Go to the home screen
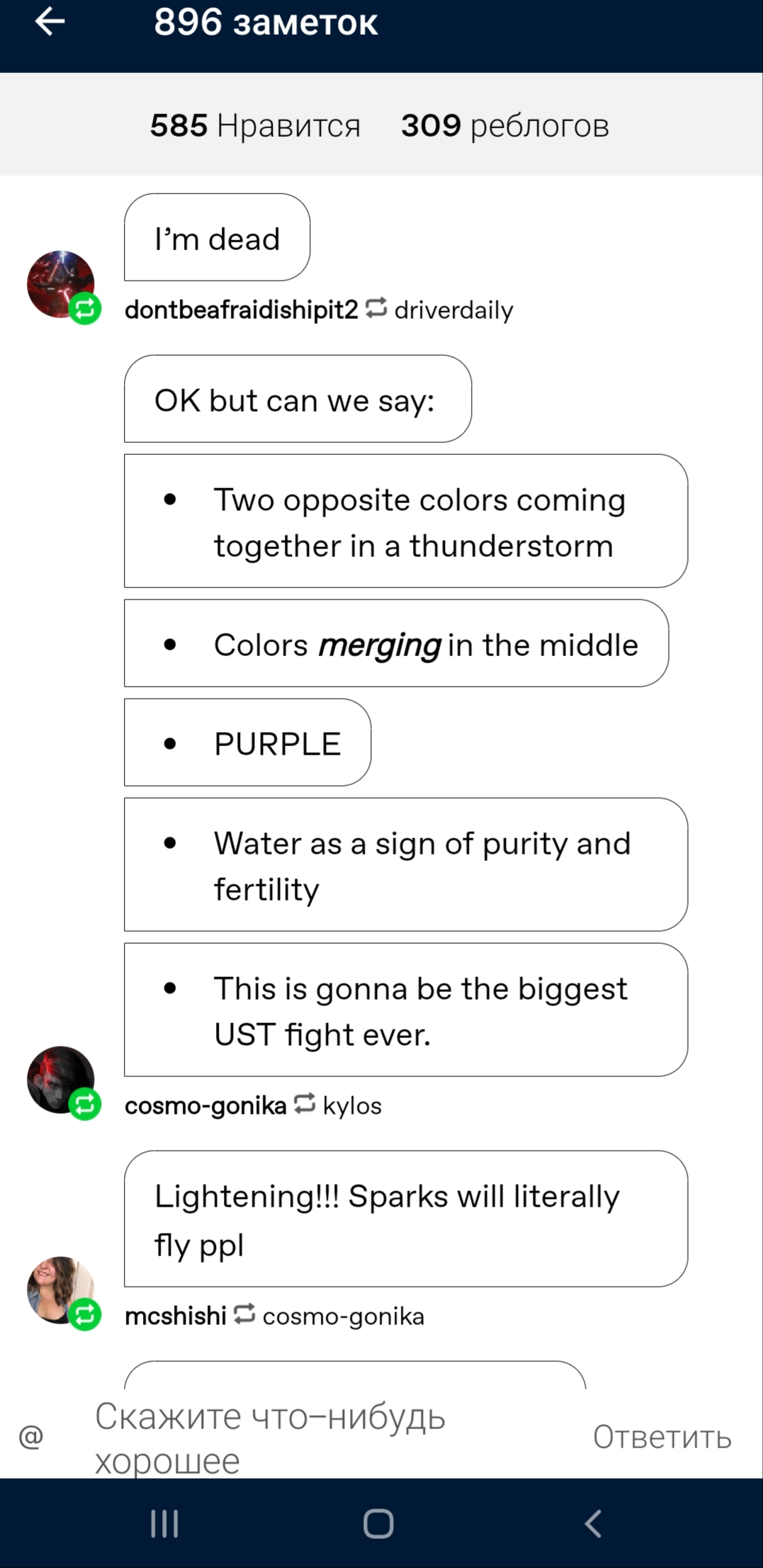The height and width of the screenshot is (1568, 763). coord(378,1523)
